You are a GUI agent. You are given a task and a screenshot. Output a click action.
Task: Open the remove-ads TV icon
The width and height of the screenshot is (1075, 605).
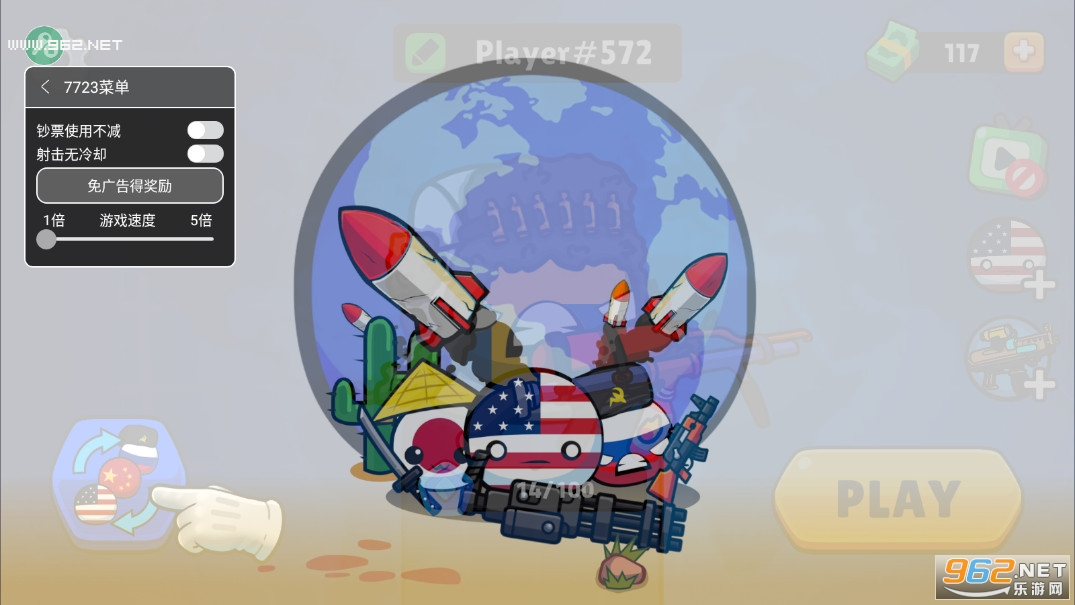pyautogui.click(x=1007, y=160)
